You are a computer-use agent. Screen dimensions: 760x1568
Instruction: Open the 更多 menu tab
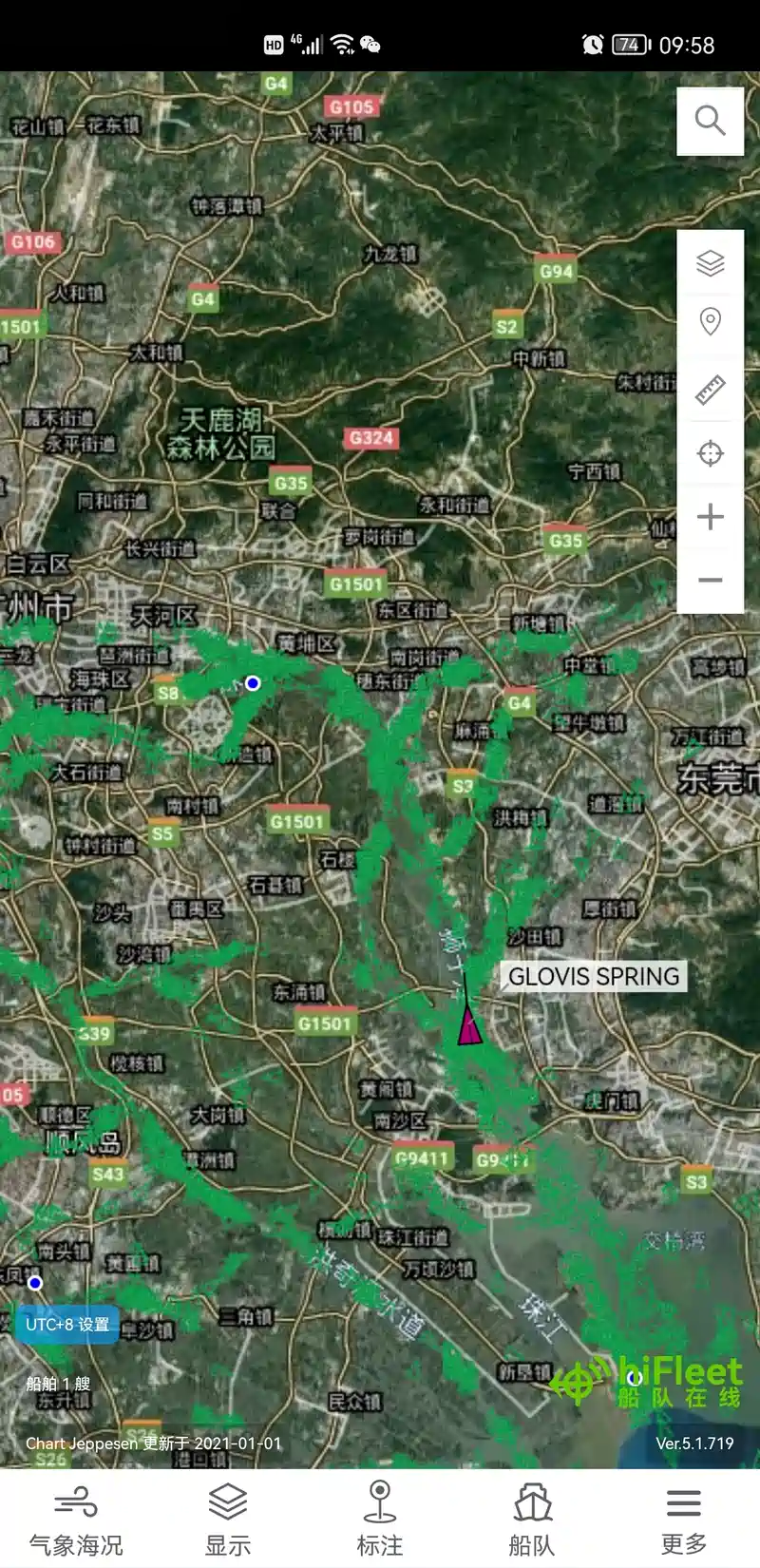(684, 1519)
